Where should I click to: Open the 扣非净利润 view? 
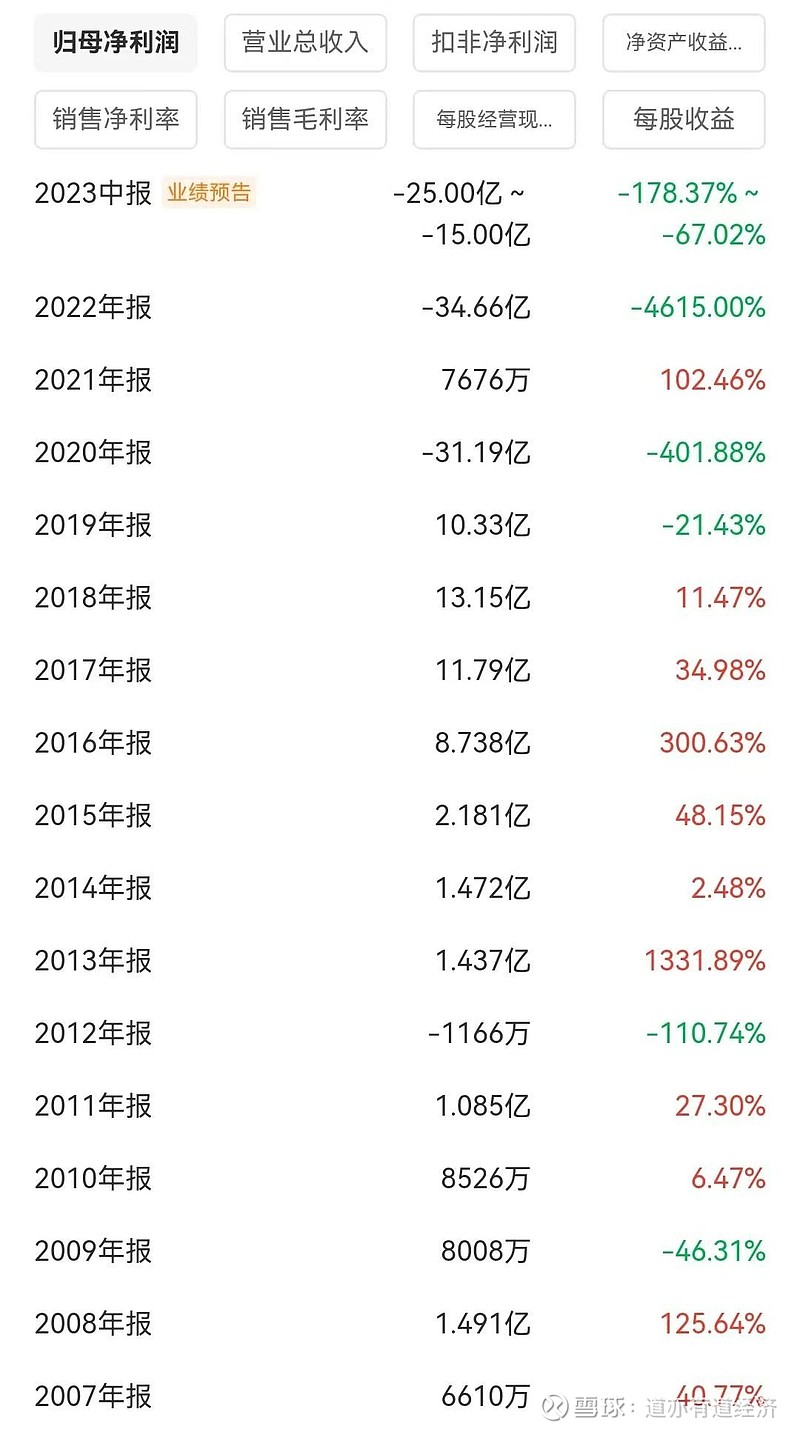click(x=493, y=43)
